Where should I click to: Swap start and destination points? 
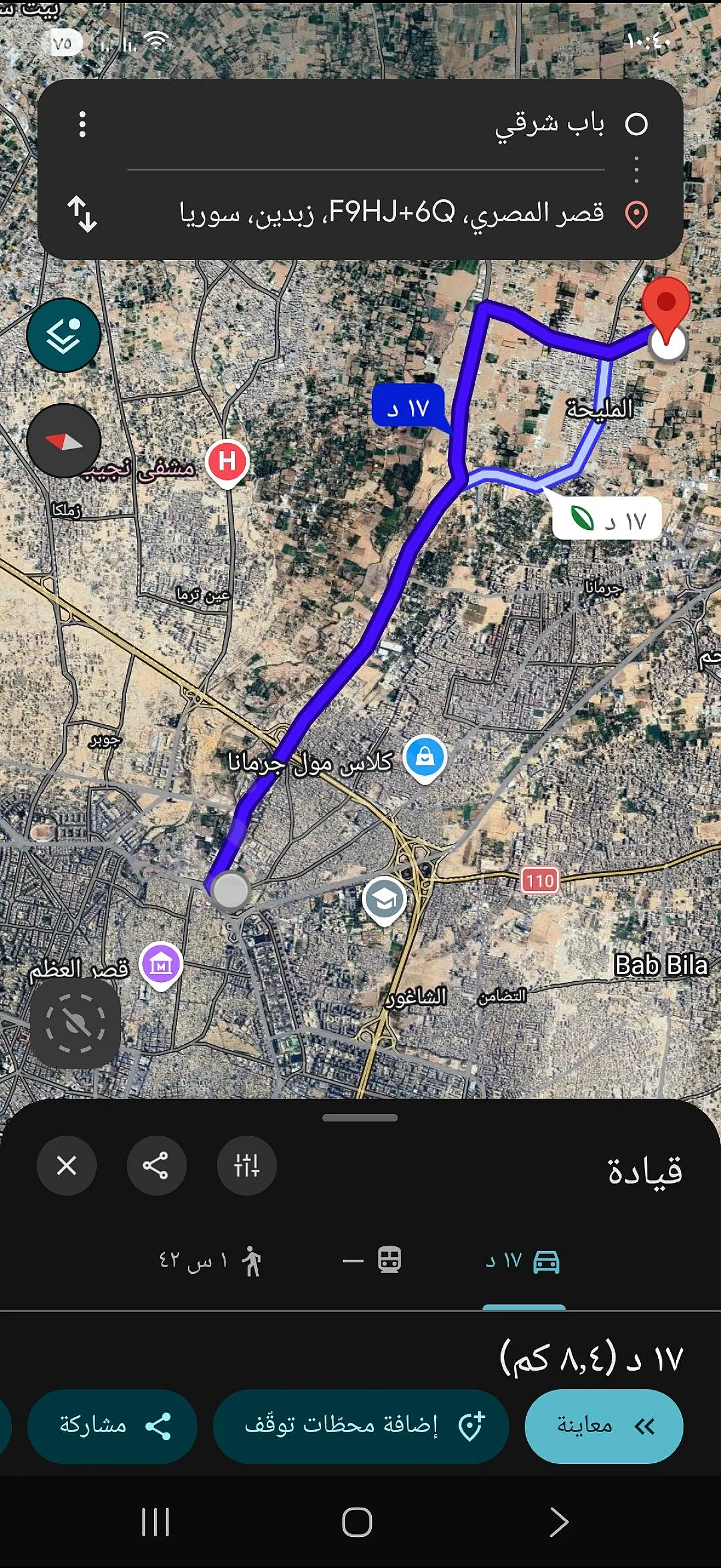point(82,213)
